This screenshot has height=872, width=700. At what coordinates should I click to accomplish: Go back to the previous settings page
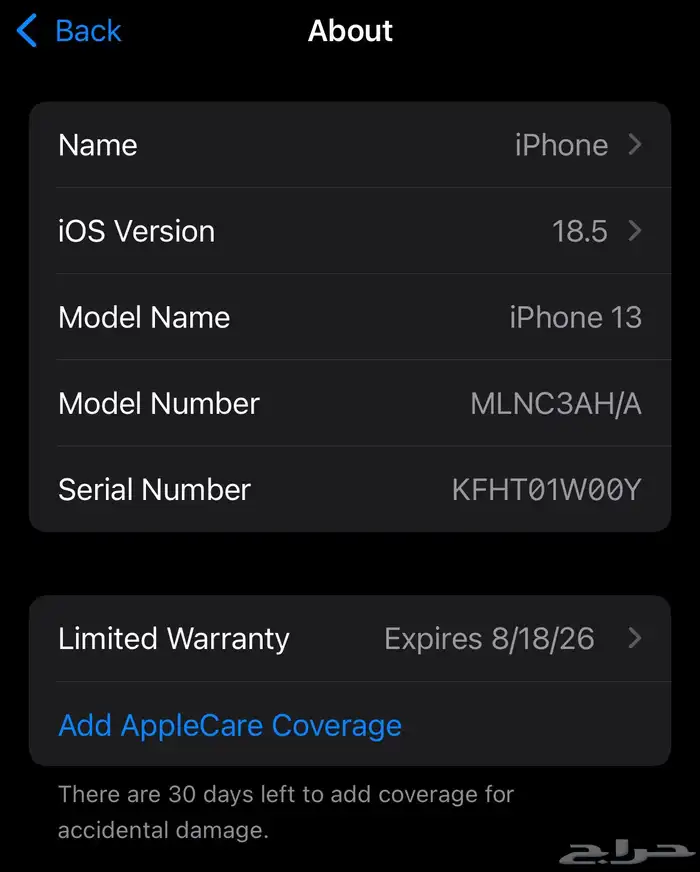pos(69,31)
